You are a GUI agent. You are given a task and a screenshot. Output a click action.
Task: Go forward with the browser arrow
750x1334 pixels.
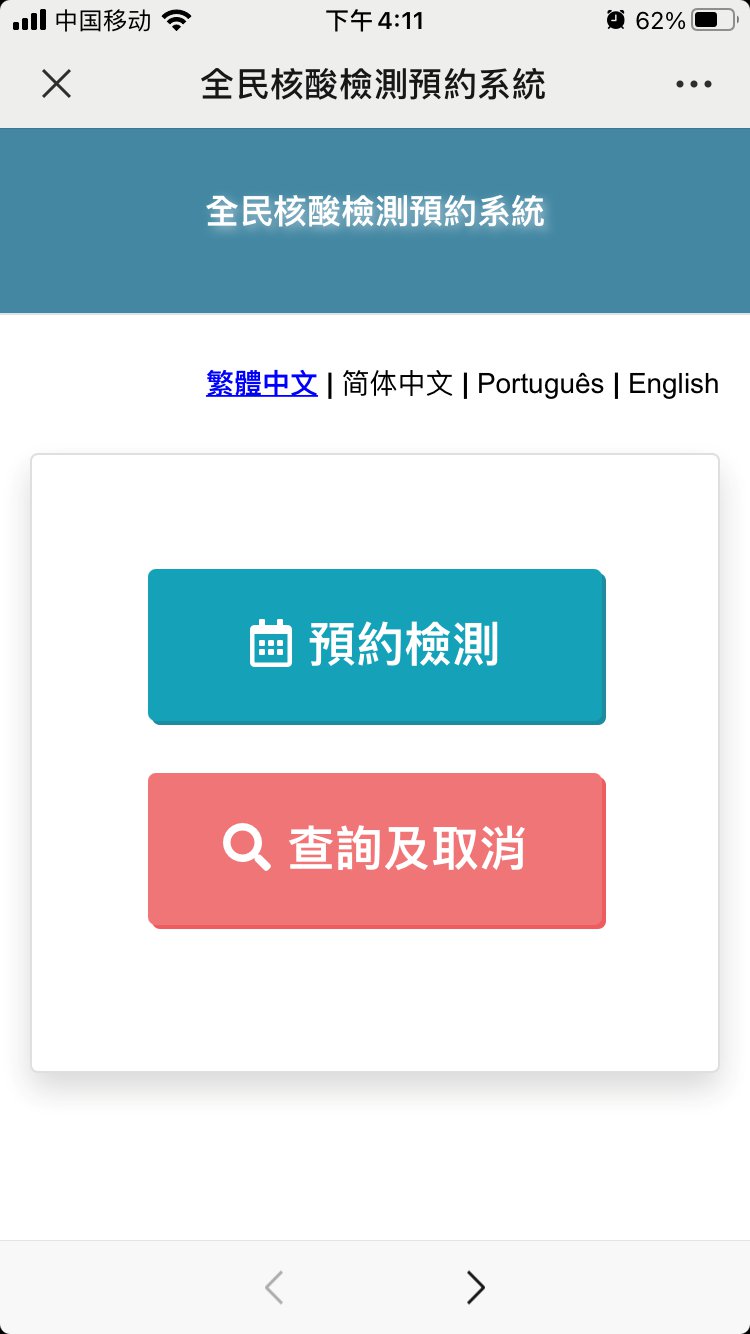coord(476,1288)
